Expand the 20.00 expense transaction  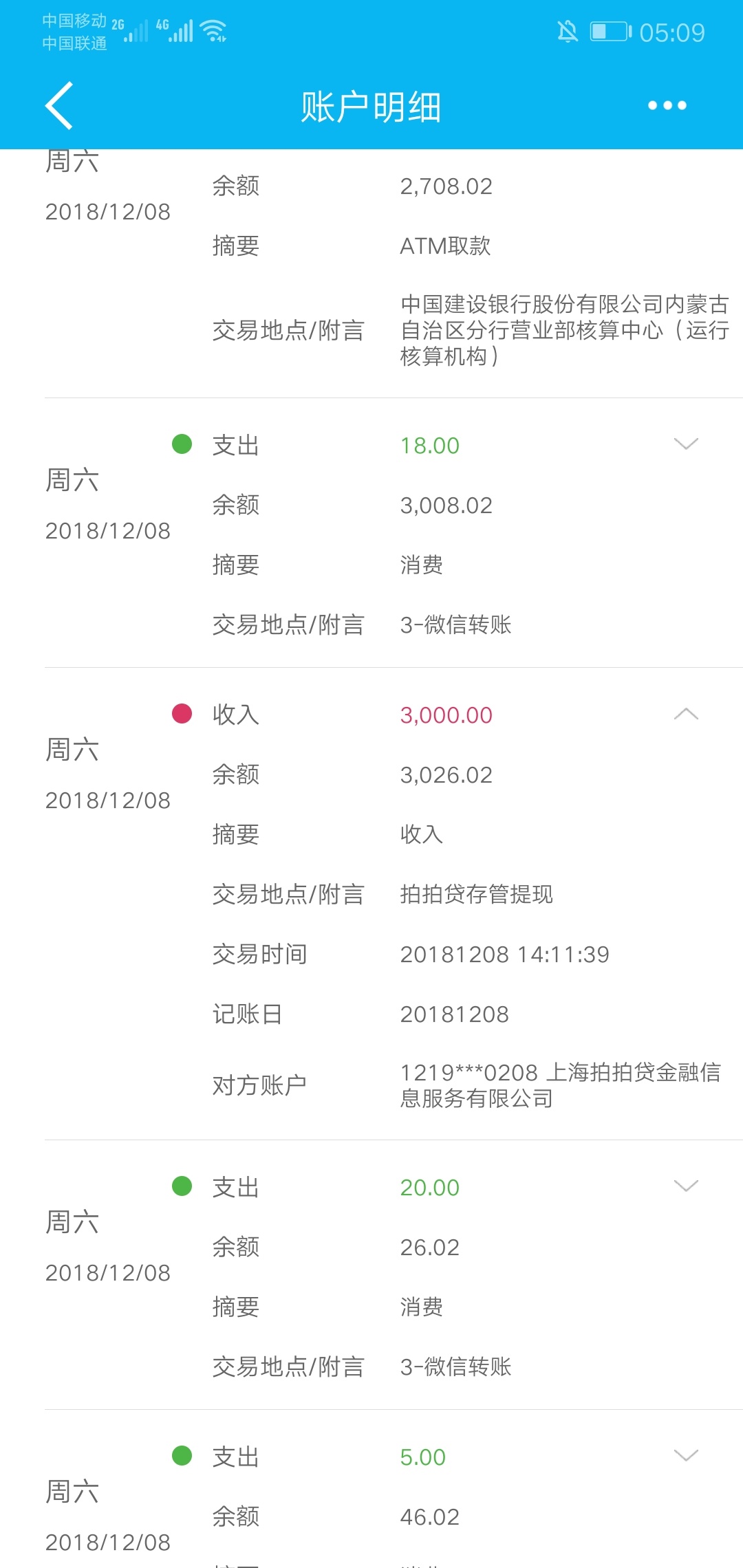tap(686, 1186)
